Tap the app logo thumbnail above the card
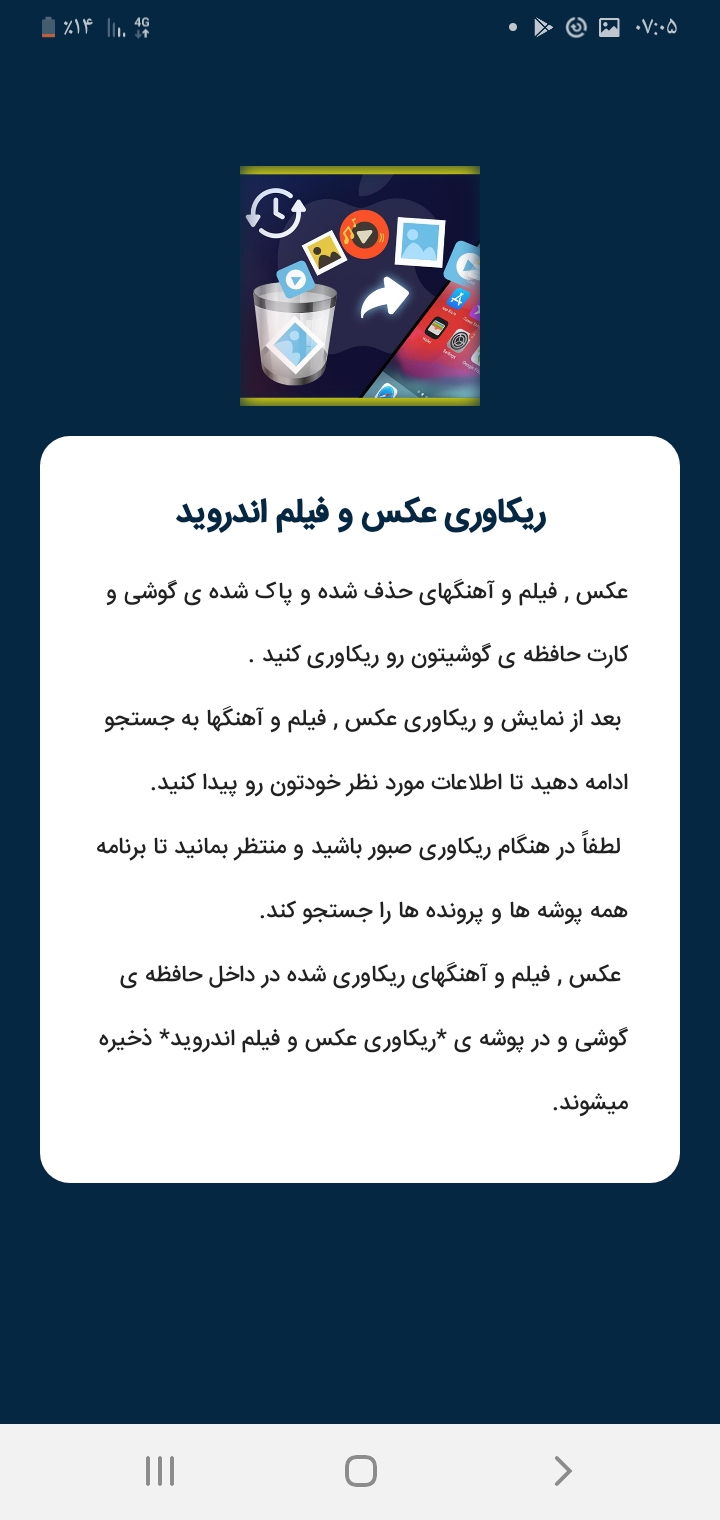The image size is (720, 1520). [360, 285]
